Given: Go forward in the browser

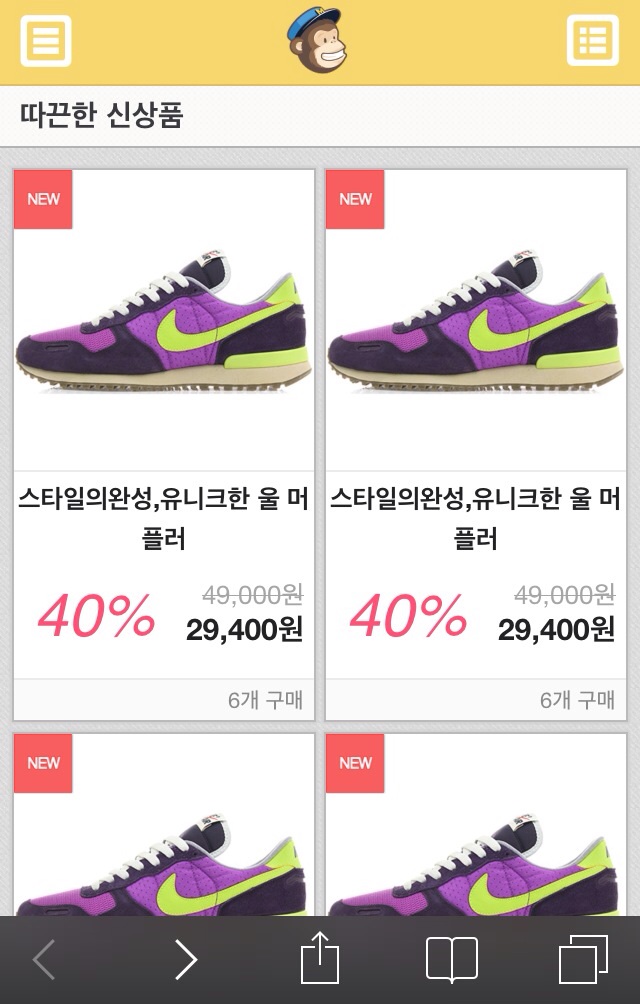Looking at the screenshot, I should click(x=186, y=960).
